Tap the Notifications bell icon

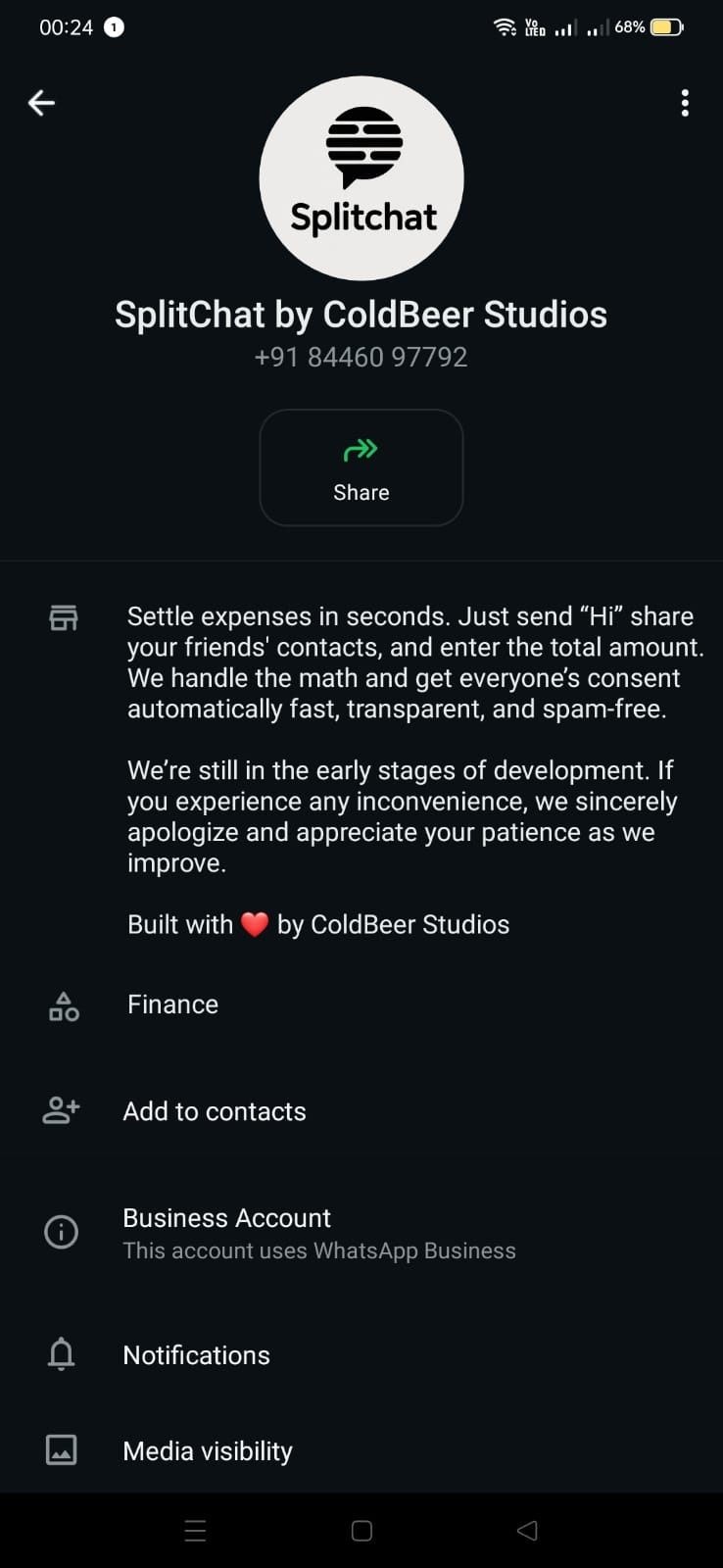click(61, 1354)
